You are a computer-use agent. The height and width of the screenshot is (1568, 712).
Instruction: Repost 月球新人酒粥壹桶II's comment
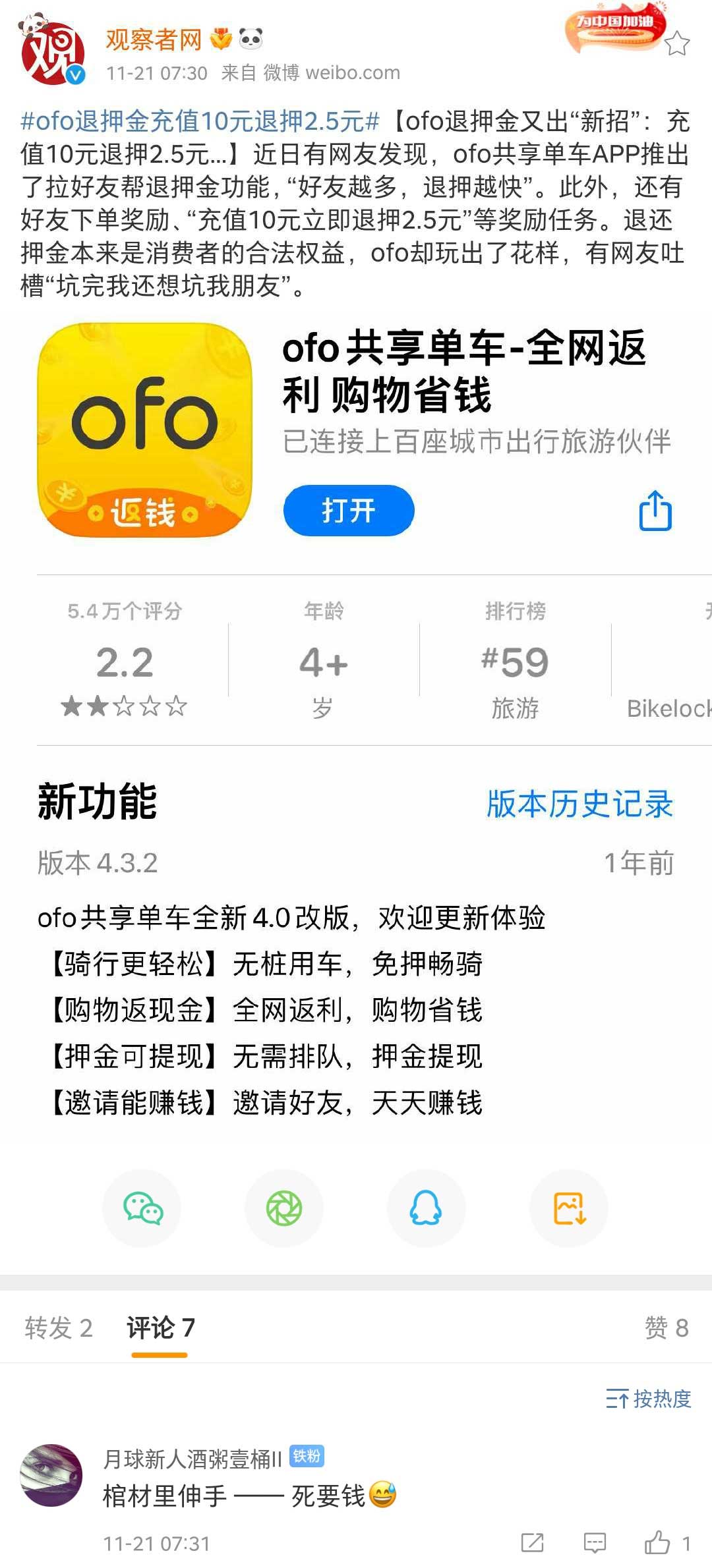click(532, 1543)
